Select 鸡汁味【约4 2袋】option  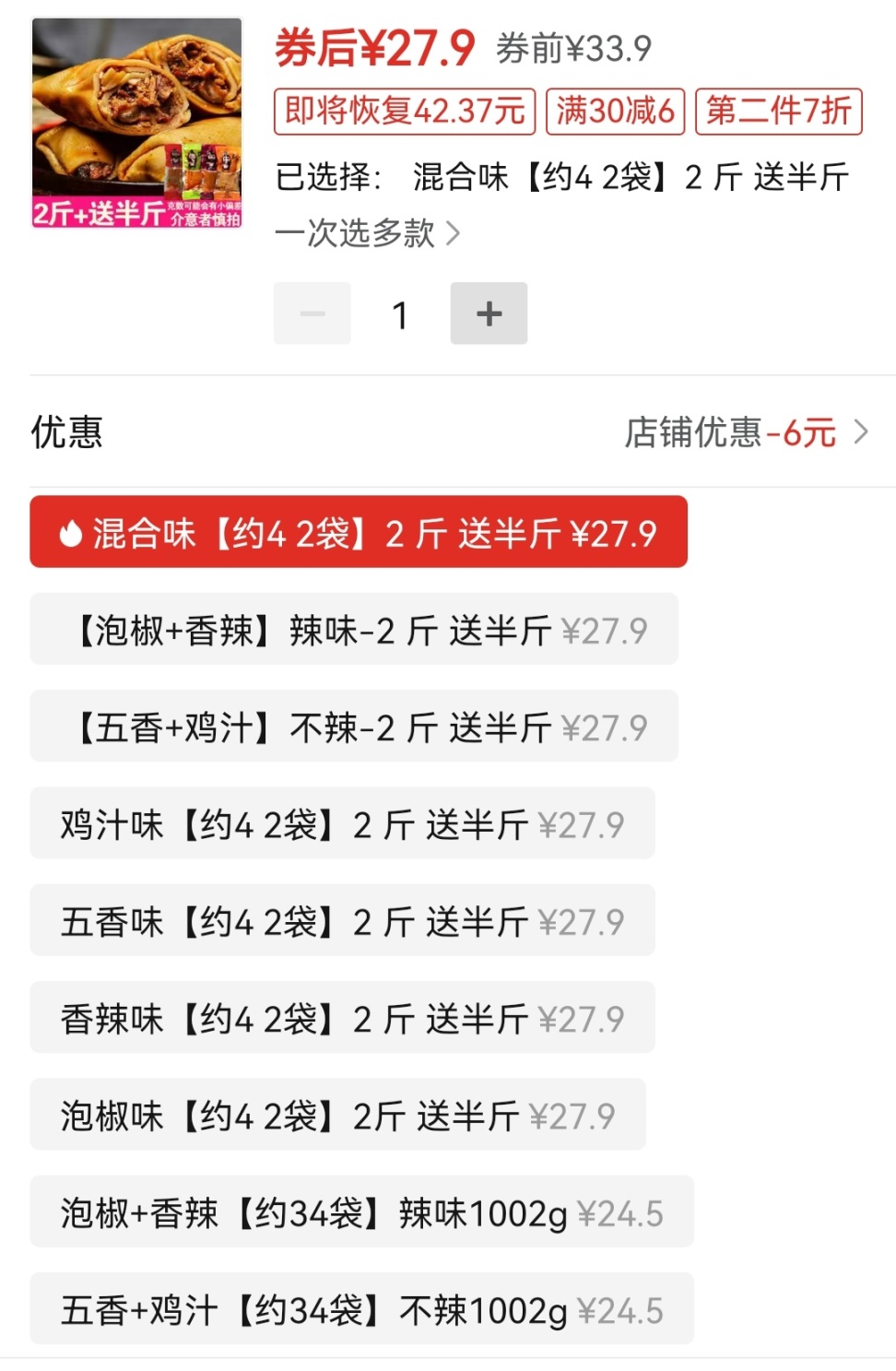tap(342, 823)
